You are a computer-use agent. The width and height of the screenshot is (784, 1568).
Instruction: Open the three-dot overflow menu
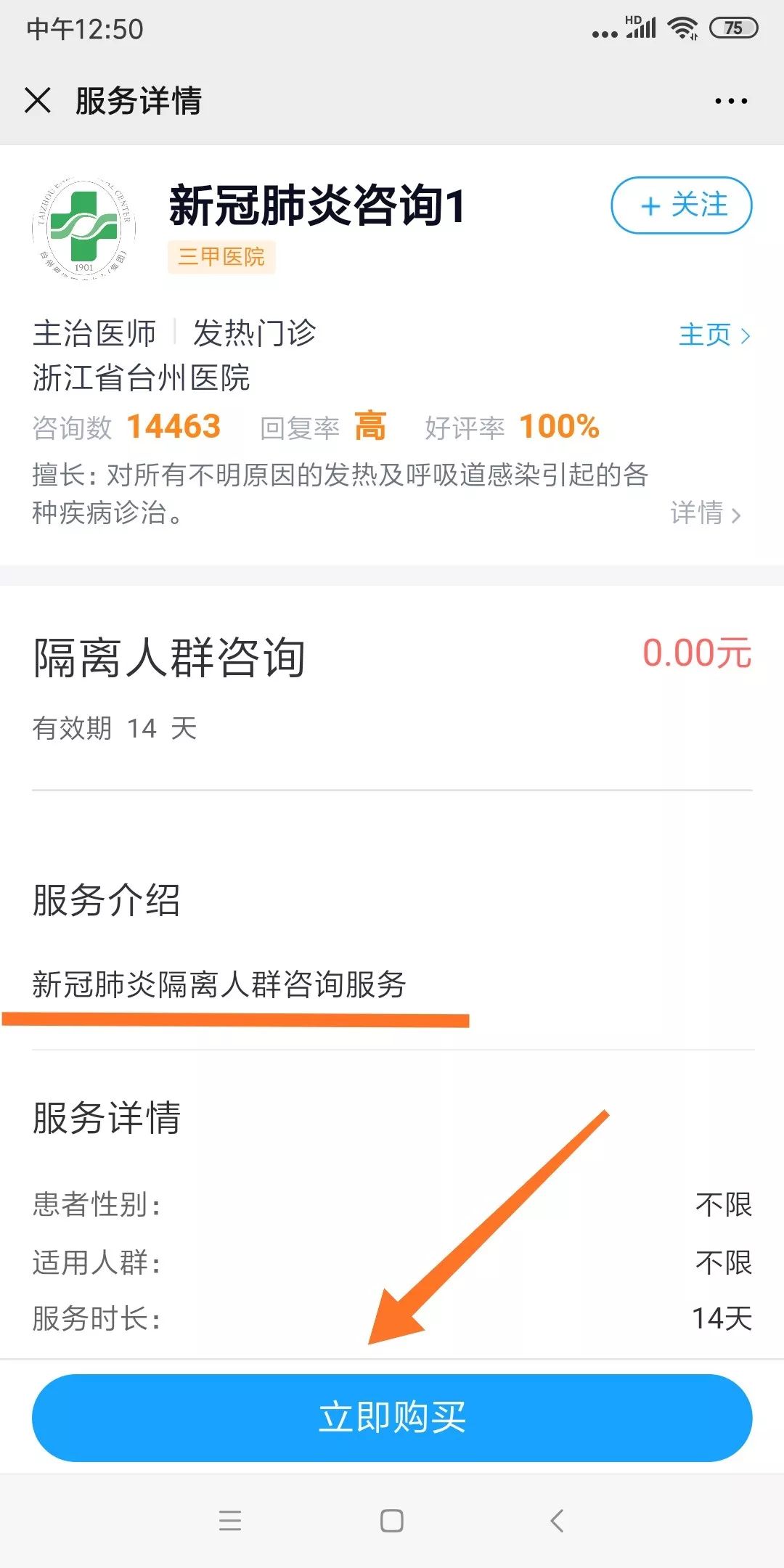[x=730, y=102]
